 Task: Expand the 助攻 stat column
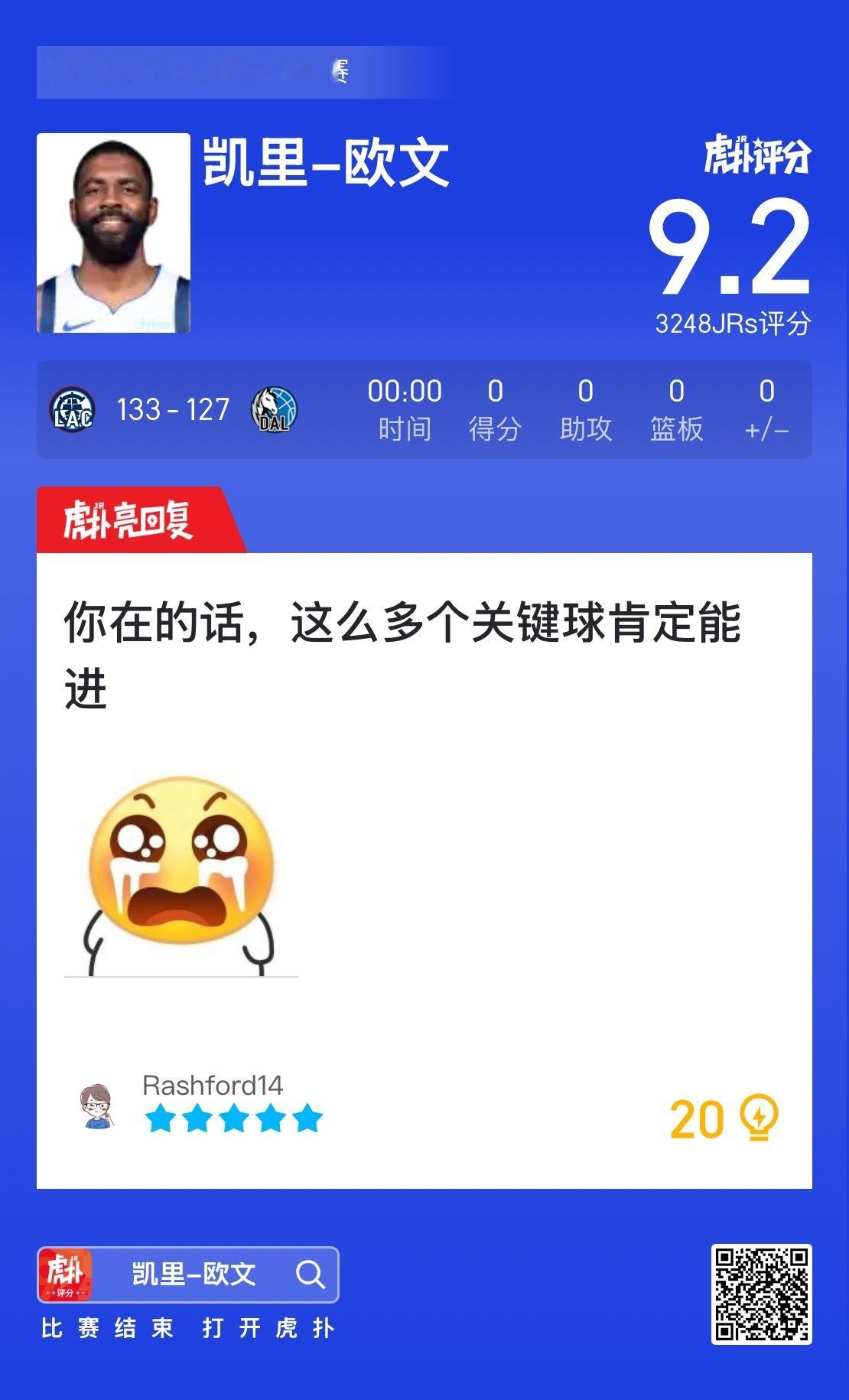584,410
